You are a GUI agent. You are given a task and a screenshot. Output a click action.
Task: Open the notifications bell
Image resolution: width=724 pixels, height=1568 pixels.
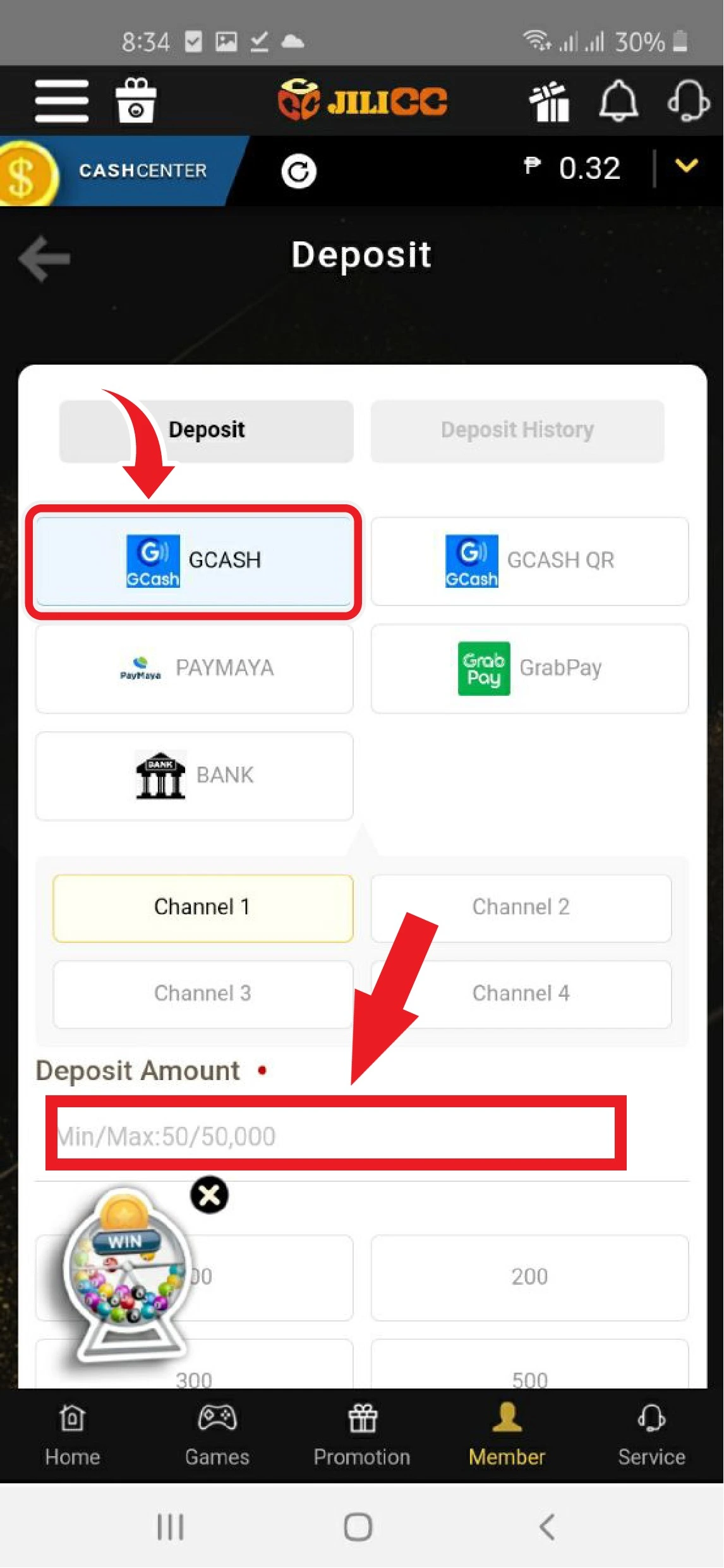618,101
